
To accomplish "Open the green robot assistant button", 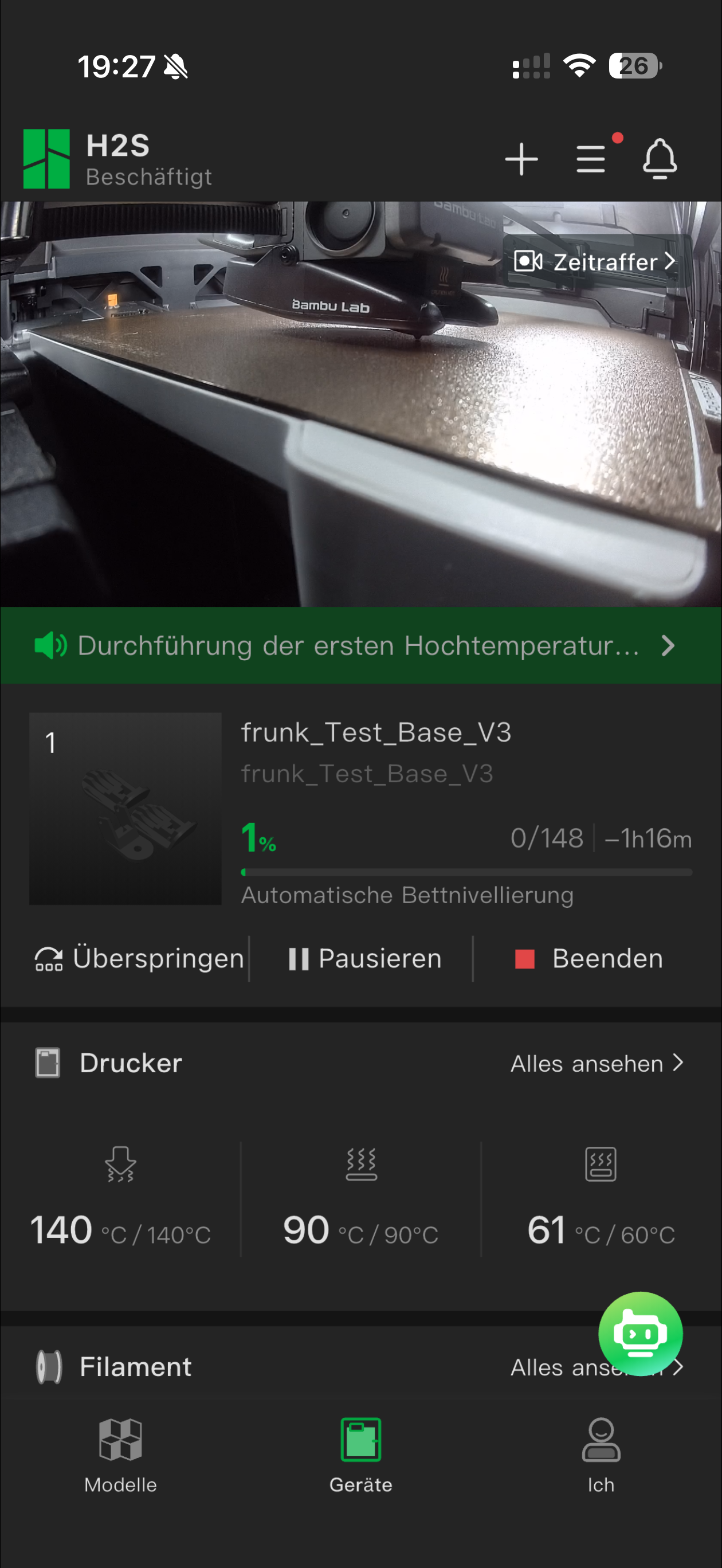I will (640, 1333).
